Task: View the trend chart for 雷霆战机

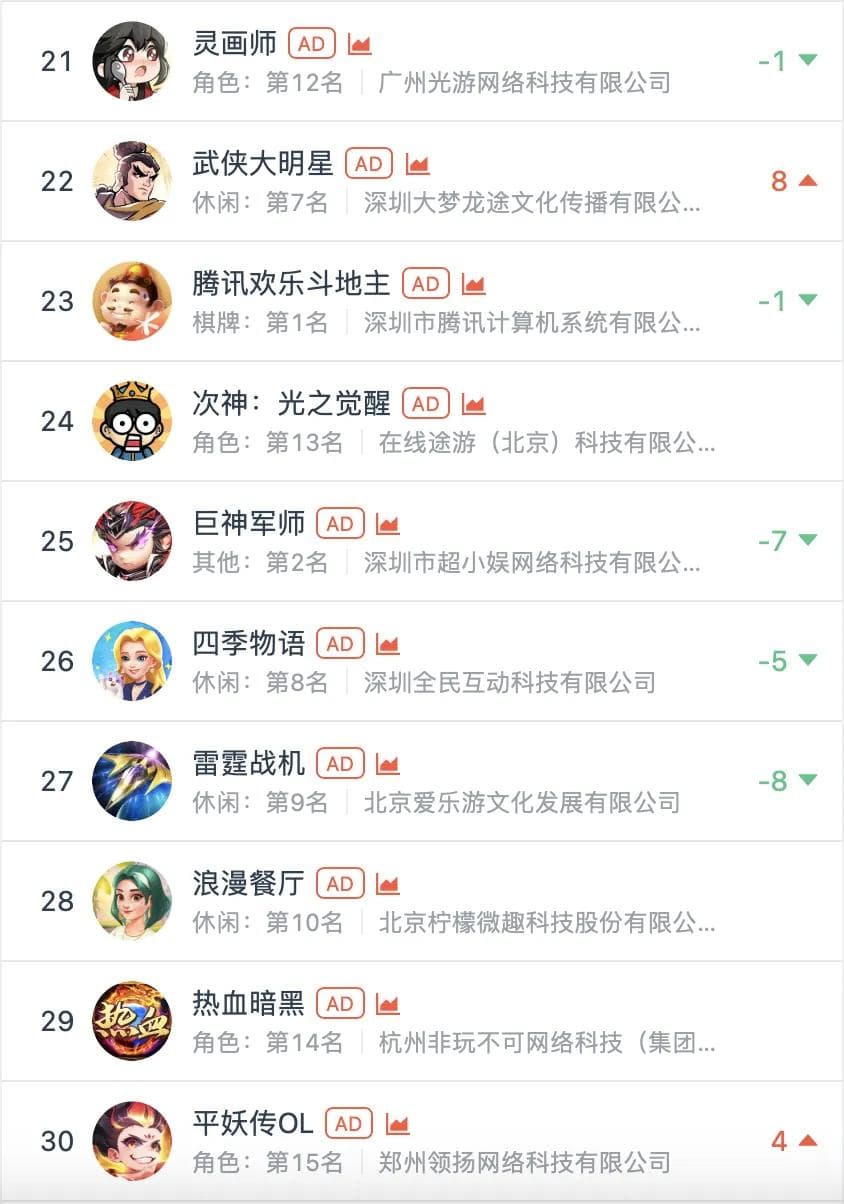Action: (x=388, y=764)
